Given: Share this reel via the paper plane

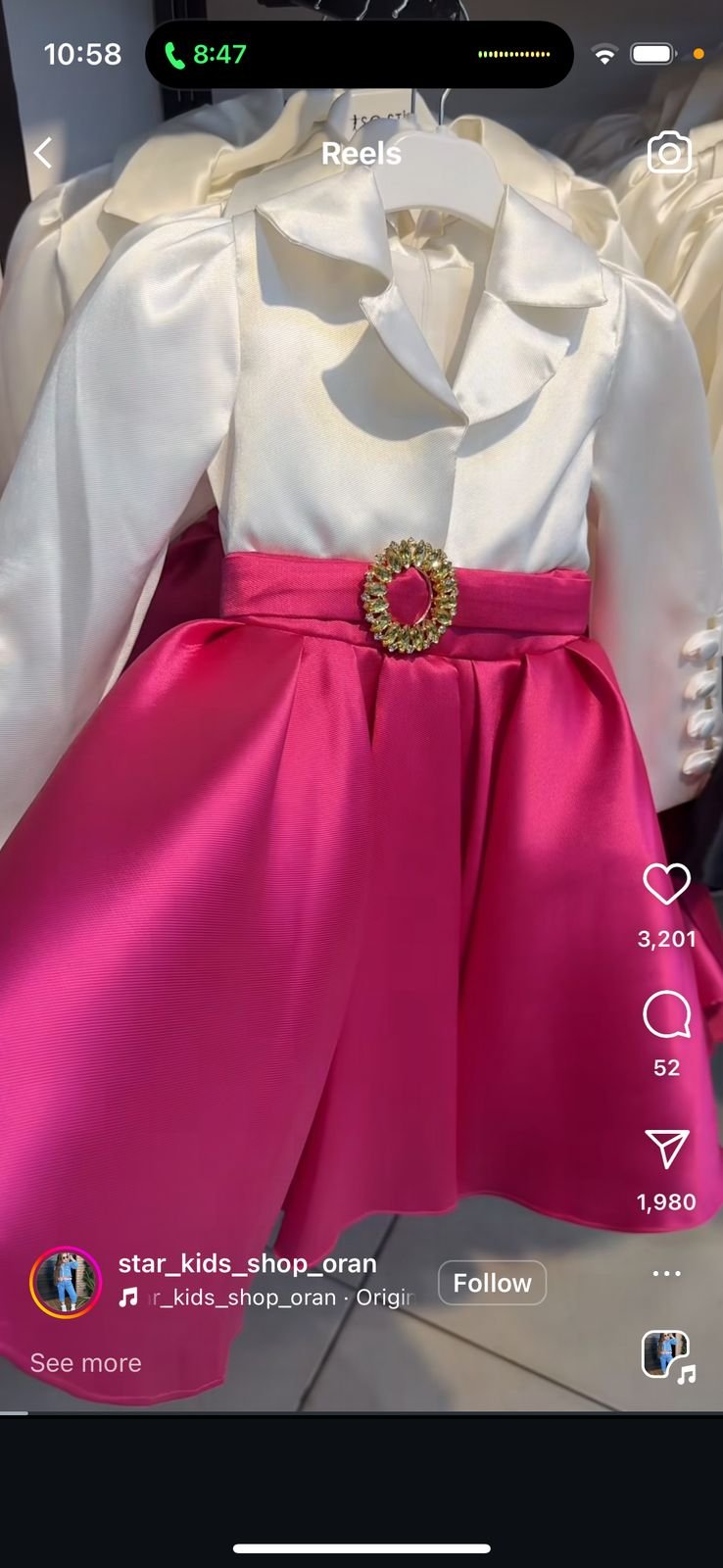Looking at the screenshot, I should 666,1149.
